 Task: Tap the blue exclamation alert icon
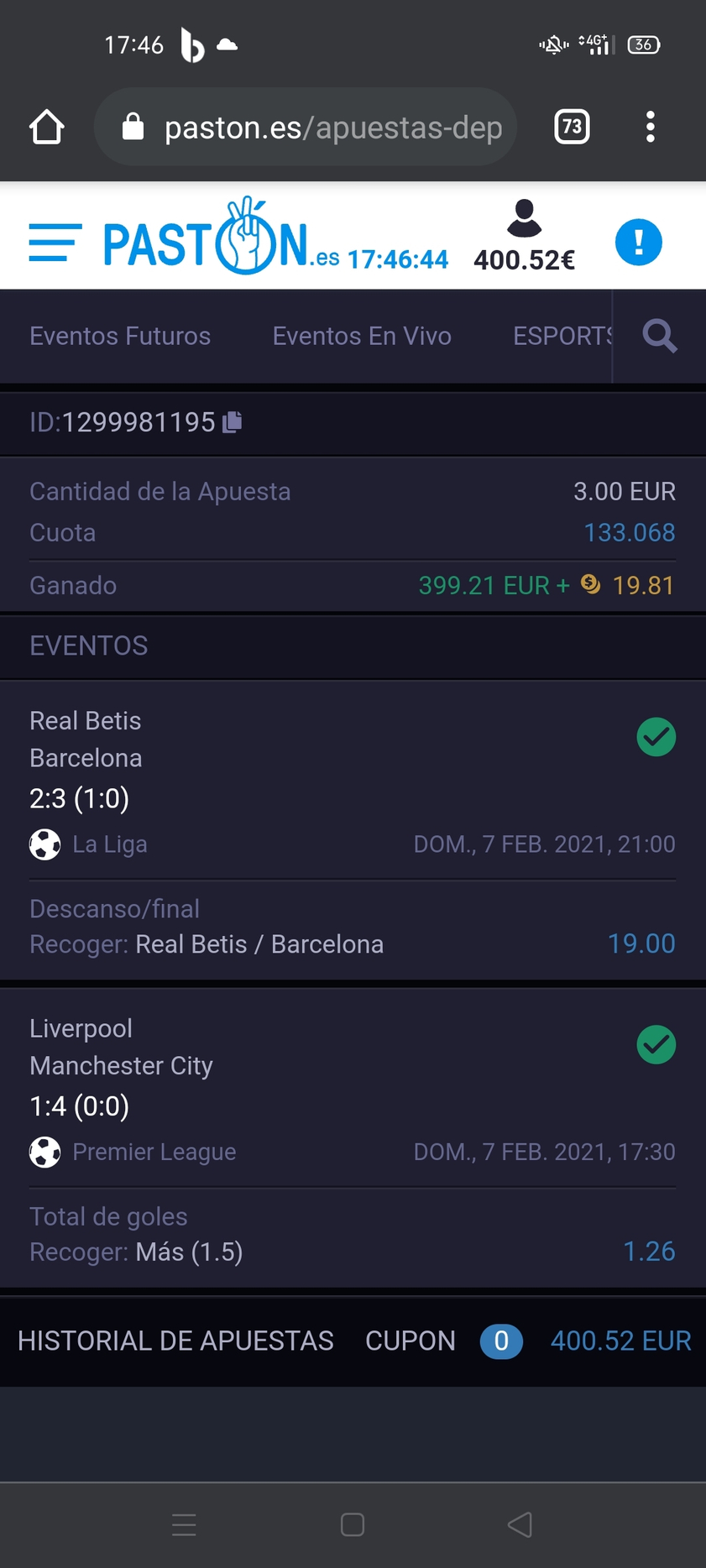coord(639,243)
